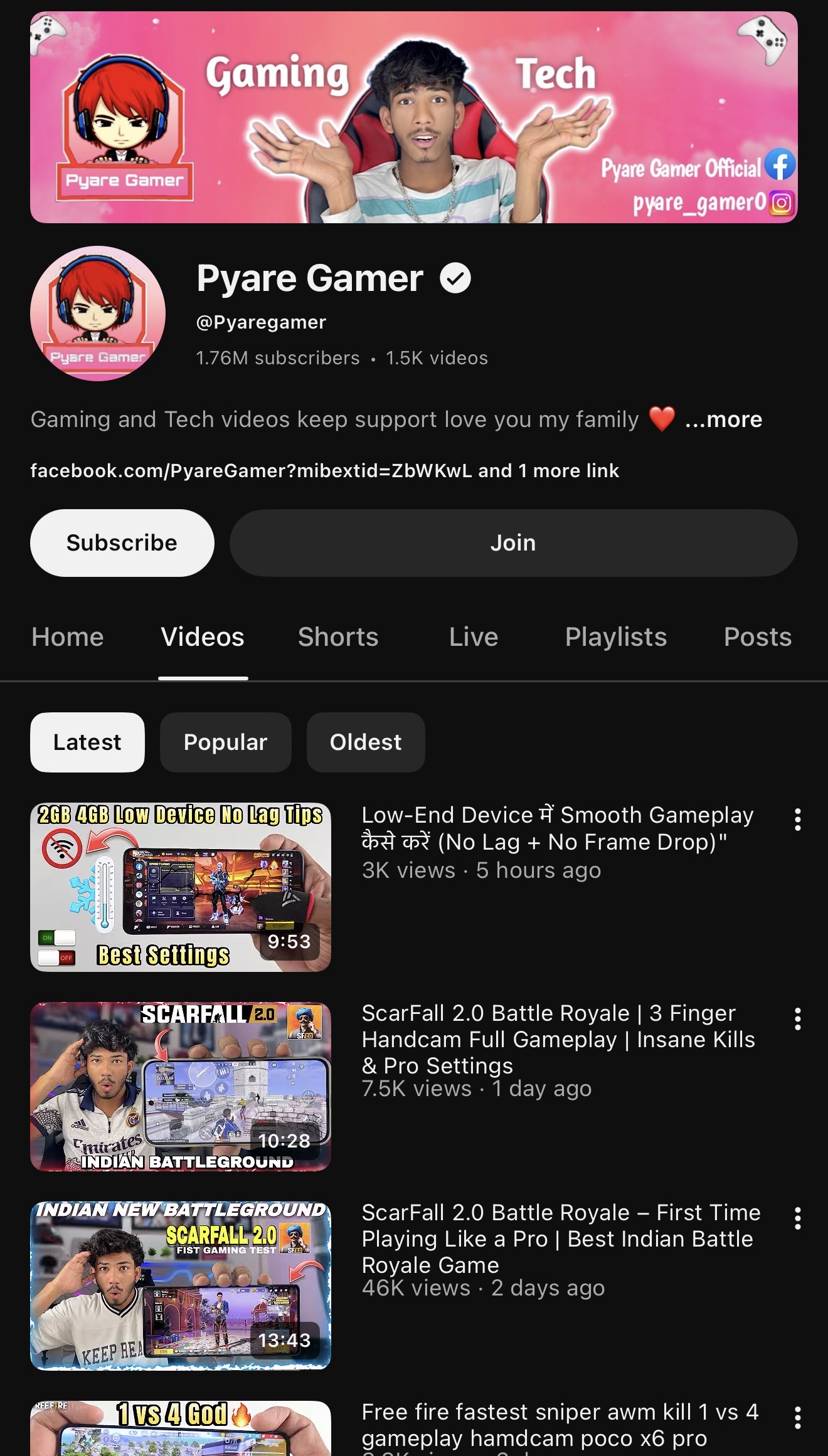Image resolution: width=828 pixels, height=1456 pixels.
Task: Open options for Free fire sniper video
Action: tap(798, 1418)
